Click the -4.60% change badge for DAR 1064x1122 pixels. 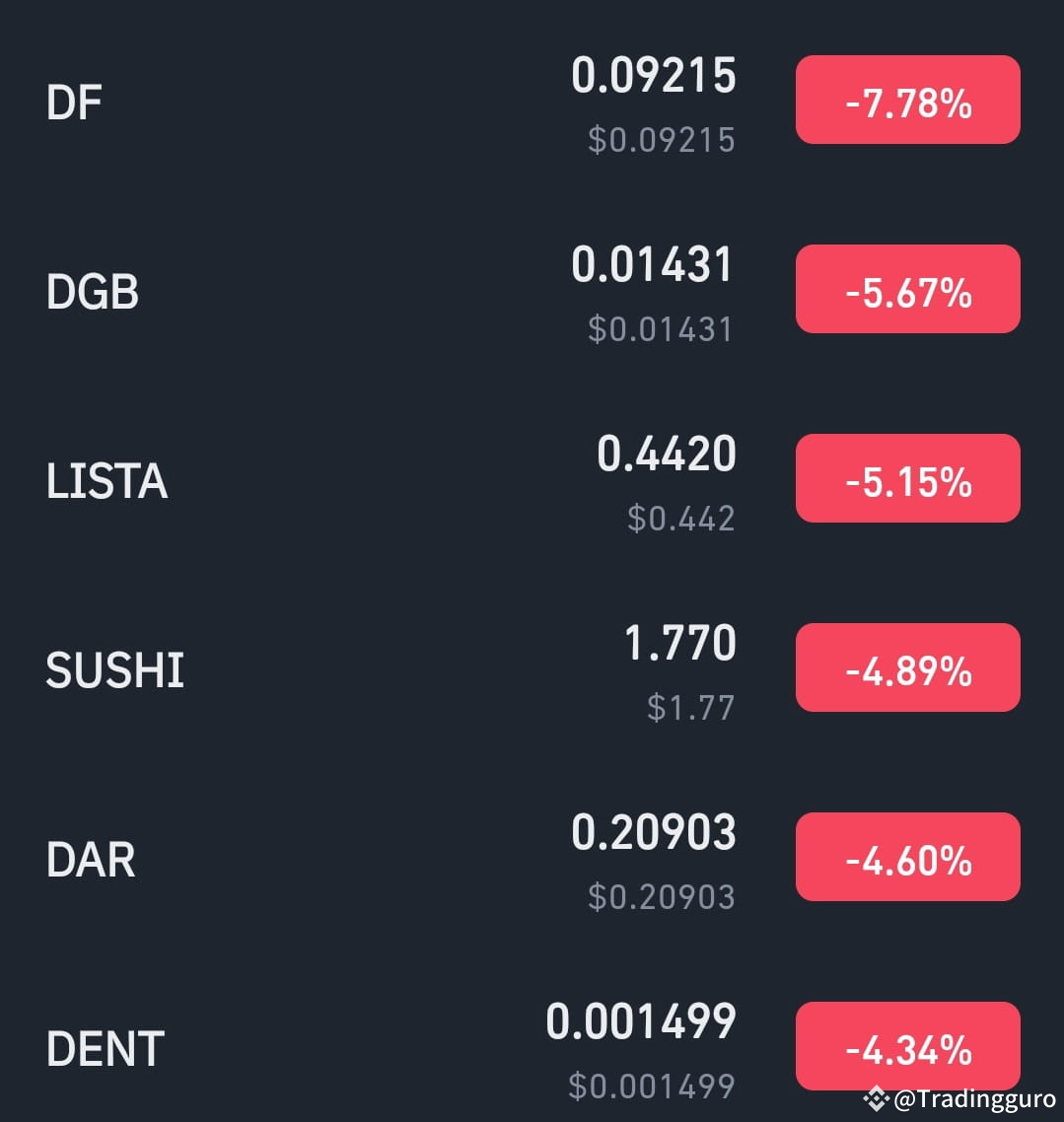pyautogui.click(x=907, y=857)
